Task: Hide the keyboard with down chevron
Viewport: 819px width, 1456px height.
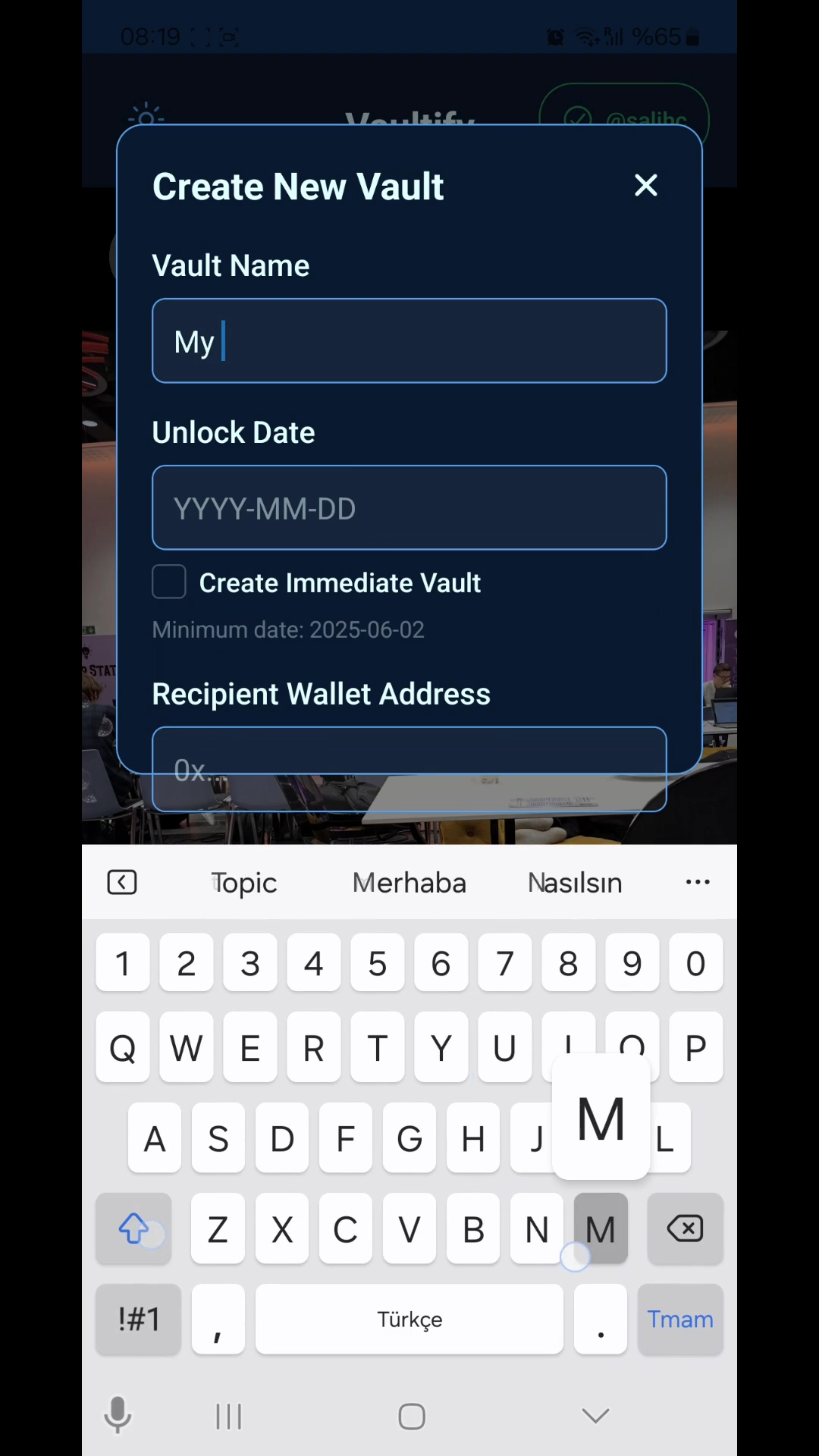Action: coord(595,1415)
